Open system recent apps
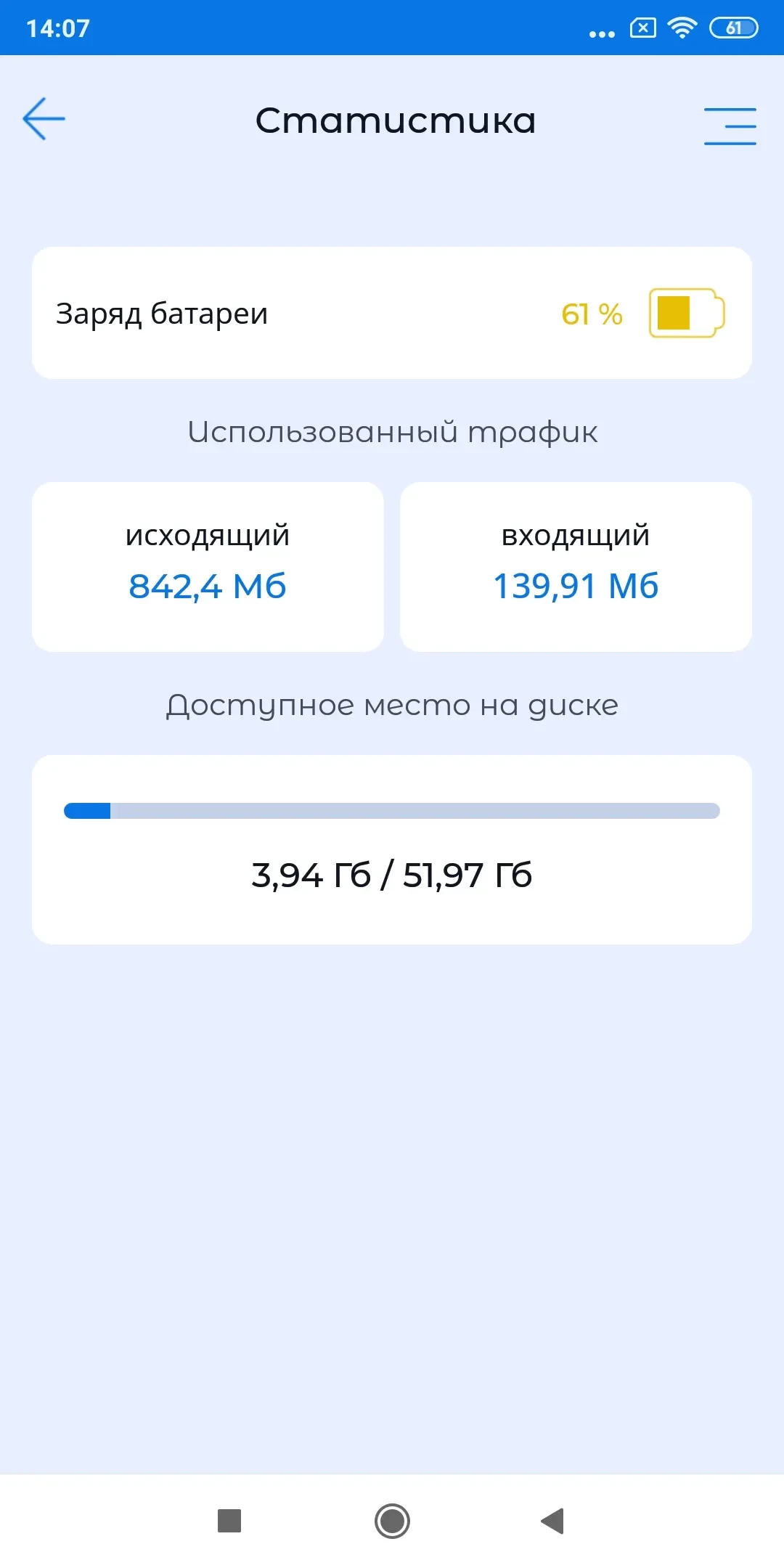Viewport: 784px width, 1568px height. tap(229, 1521)
